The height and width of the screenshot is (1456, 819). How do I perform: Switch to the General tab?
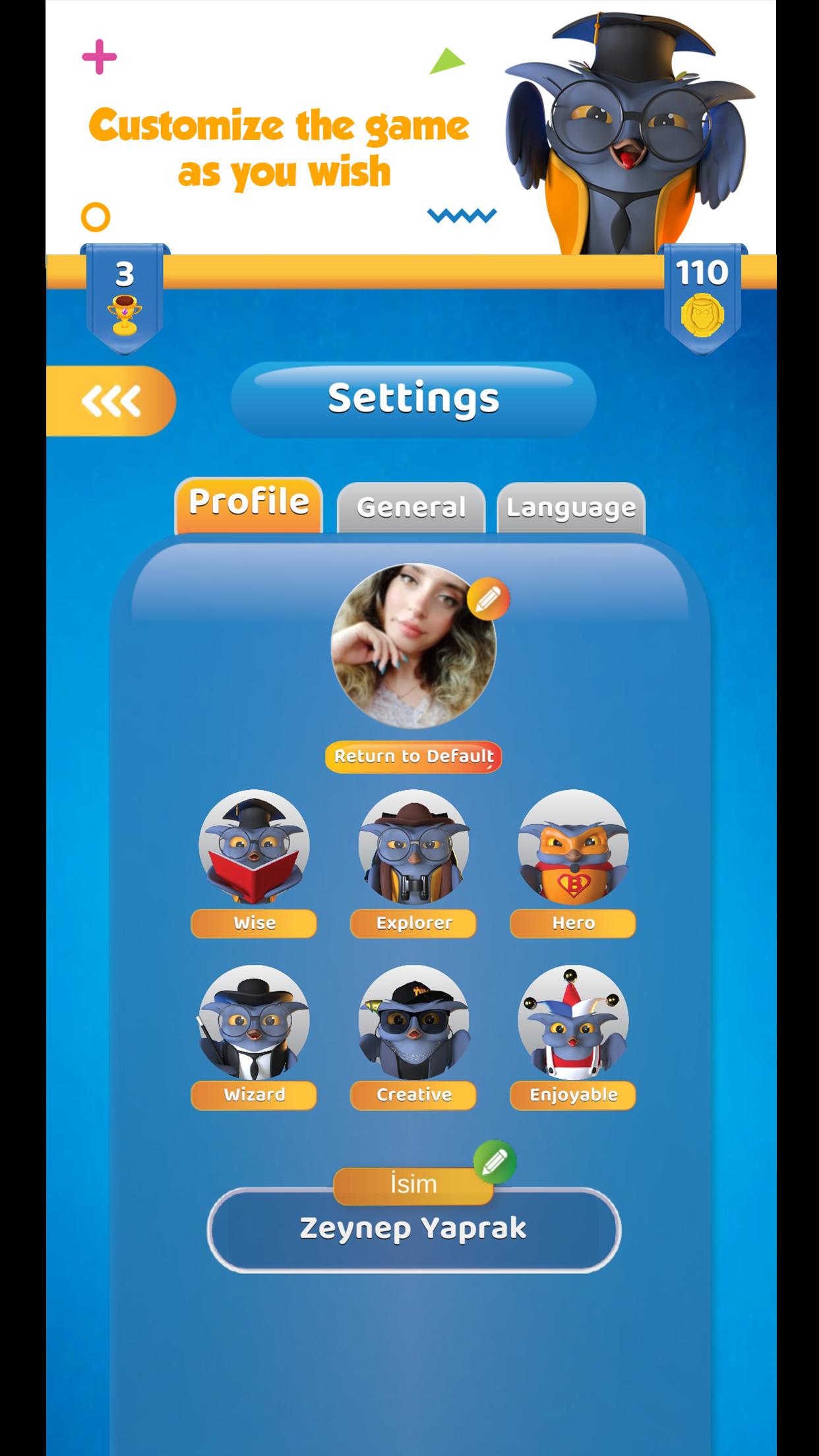411,507
